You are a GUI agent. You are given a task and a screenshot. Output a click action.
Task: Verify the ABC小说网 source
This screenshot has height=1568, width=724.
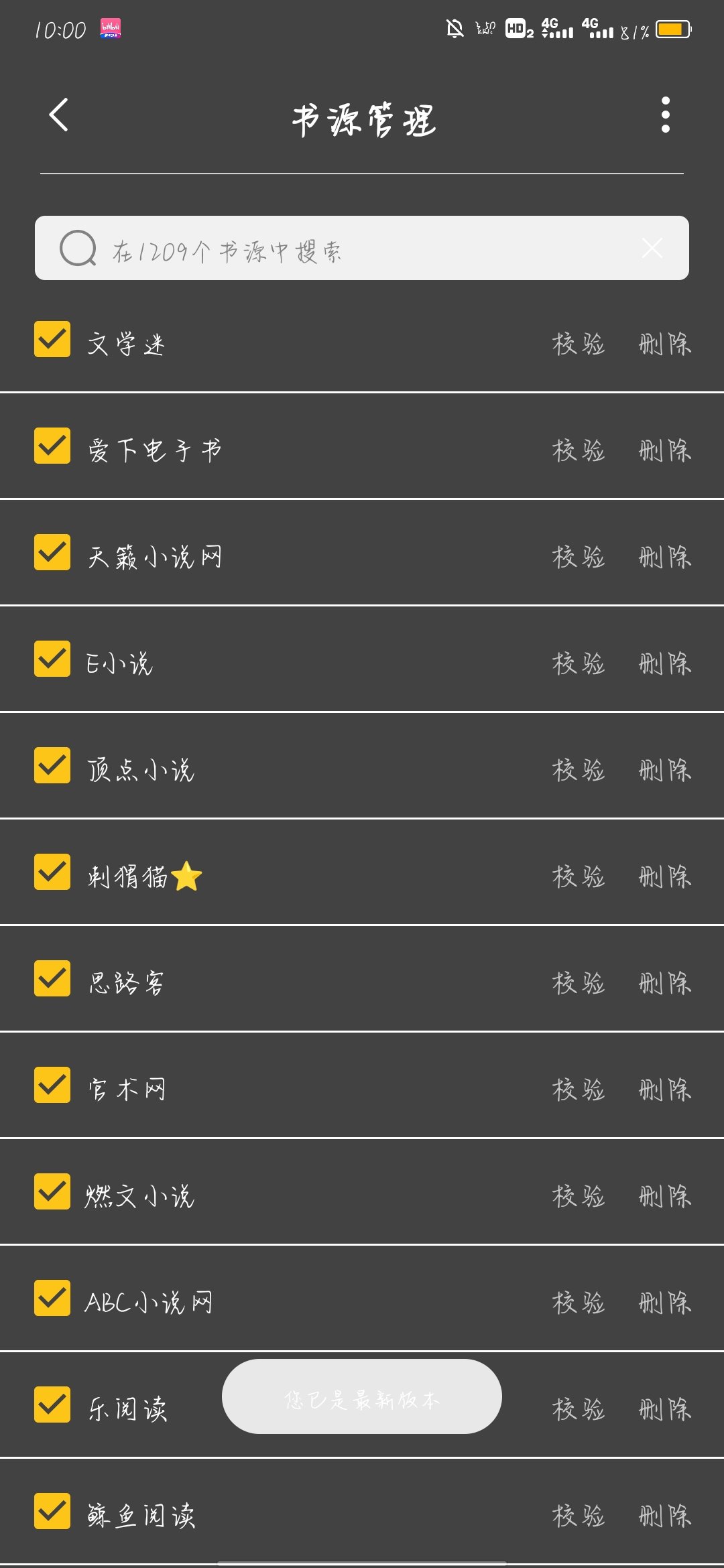click(x=578, y=1303)
